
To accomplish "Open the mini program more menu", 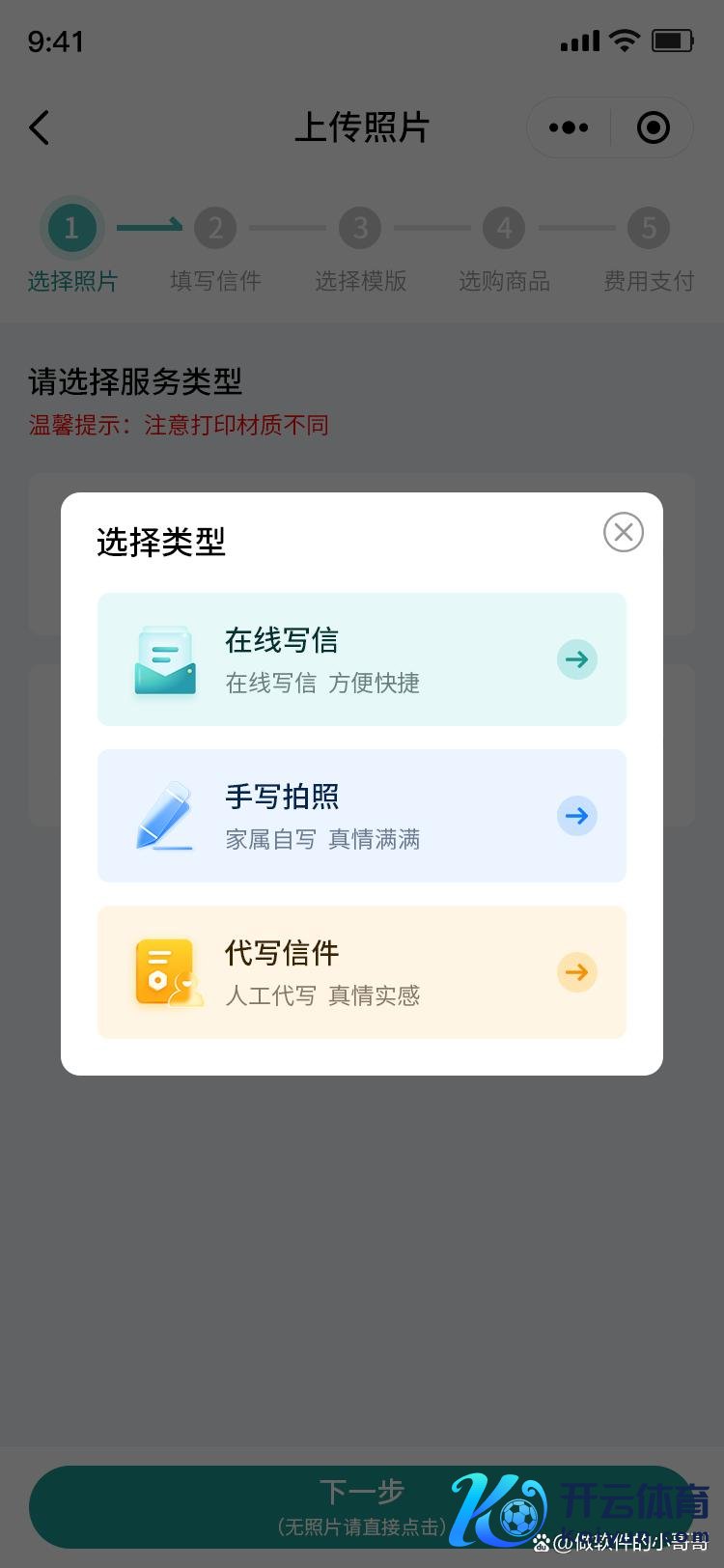I will click(569, 127).
